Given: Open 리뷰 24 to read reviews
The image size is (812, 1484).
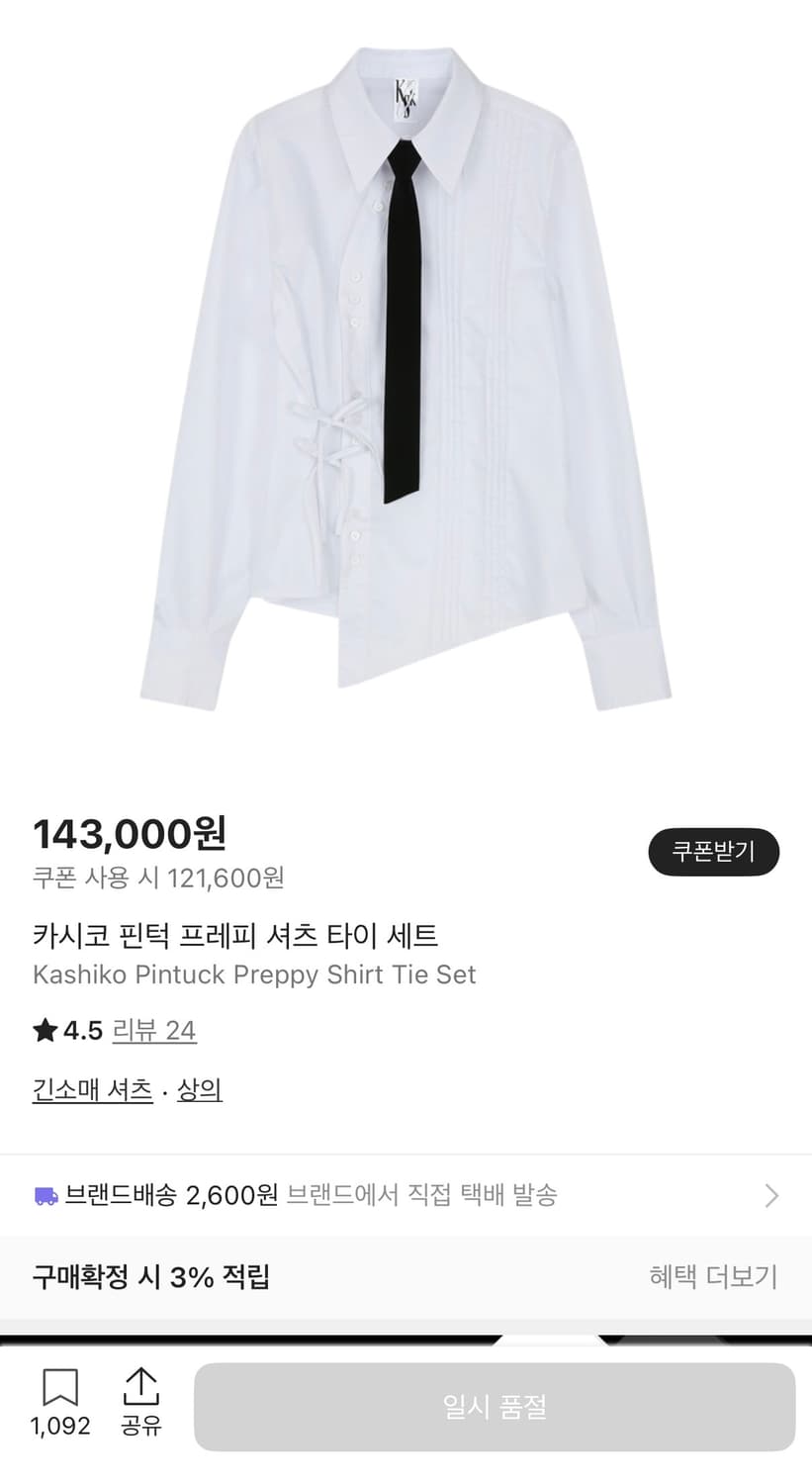Looking at the screenshot, I should [154, 1031].
